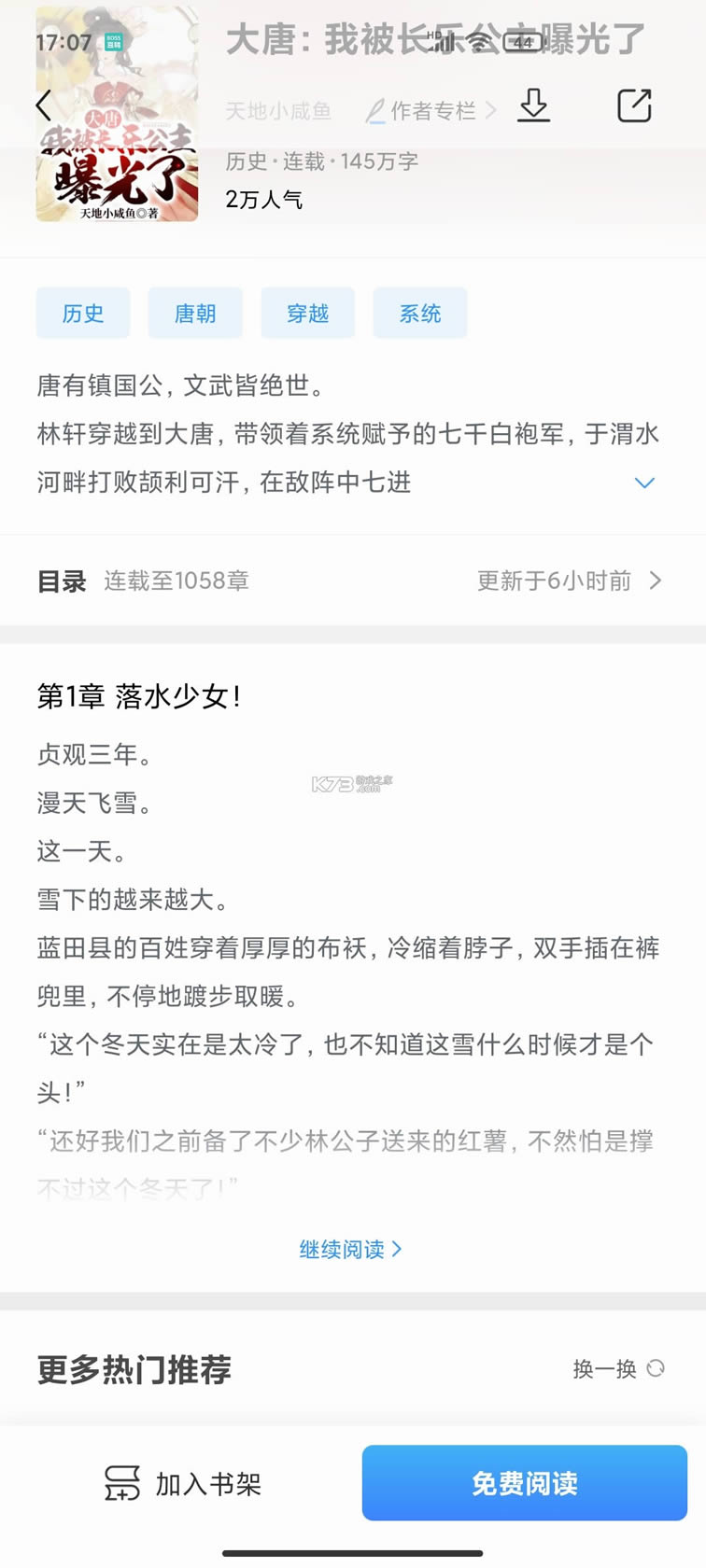Open the download icon to save the book

click(x=532, y=106)
